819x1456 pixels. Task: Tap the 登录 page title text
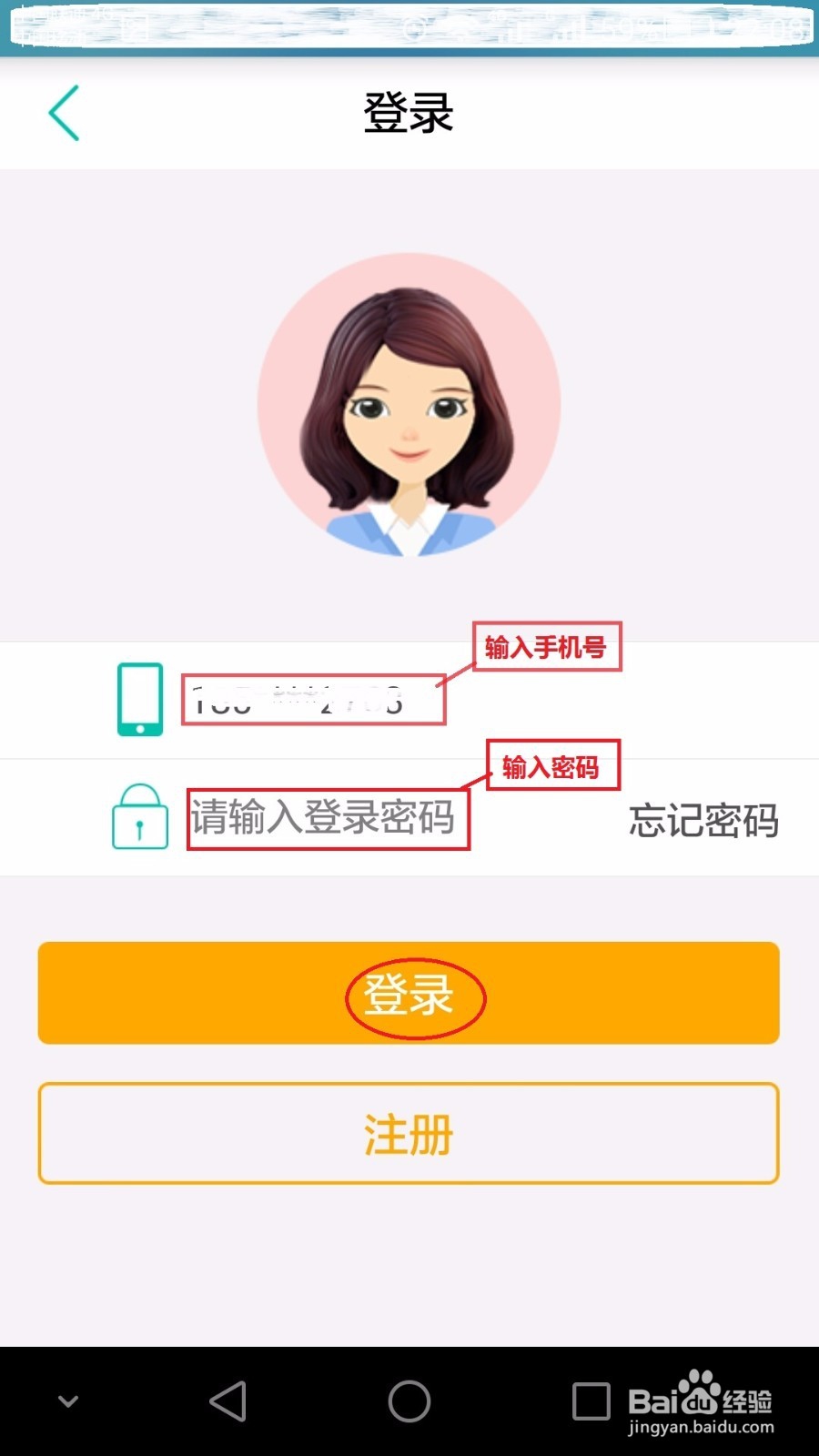pos(409,112)
